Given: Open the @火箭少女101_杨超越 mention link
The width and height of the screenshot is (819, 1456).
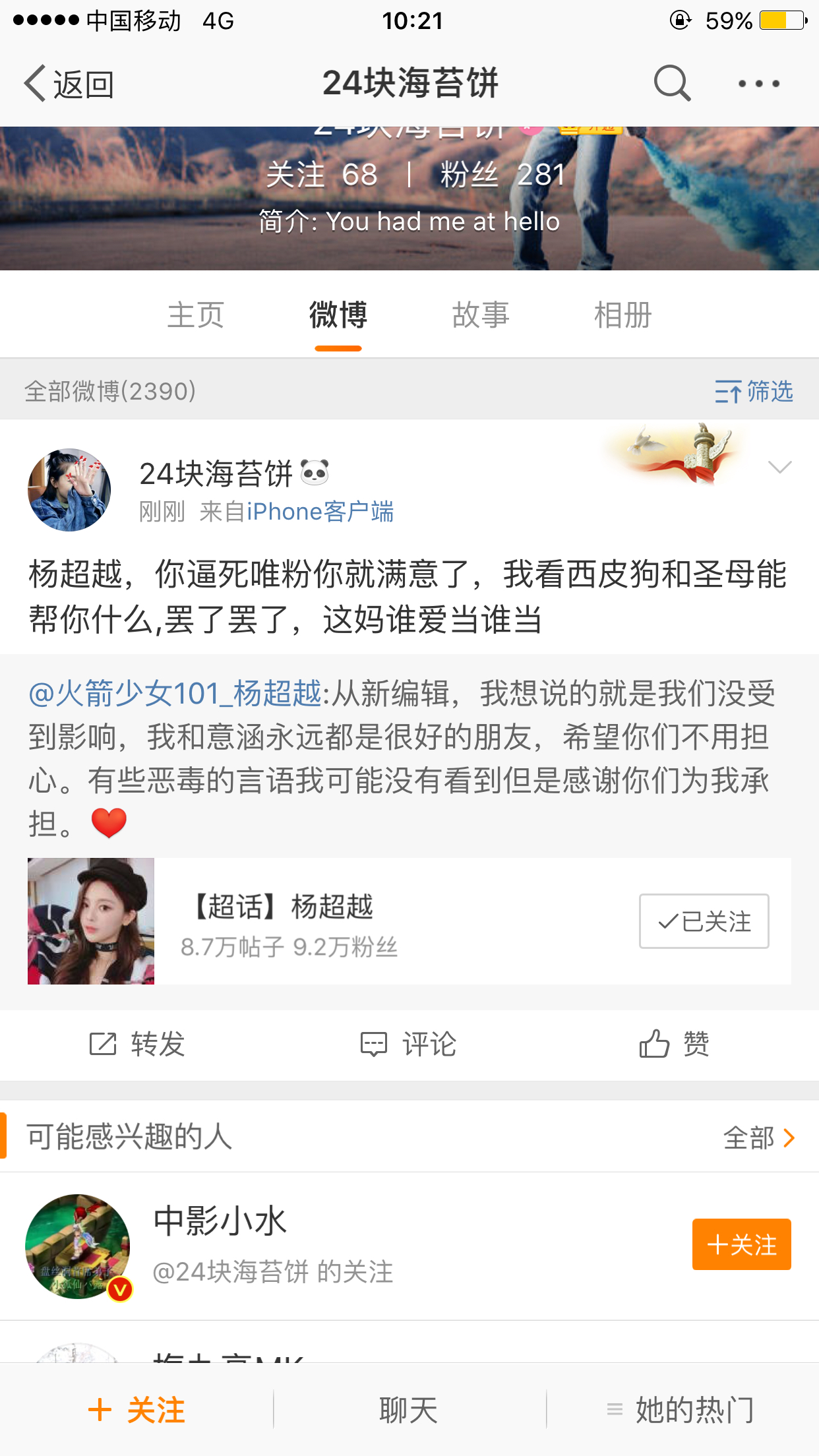Looking at the screenshot, I should click(175, 694).
